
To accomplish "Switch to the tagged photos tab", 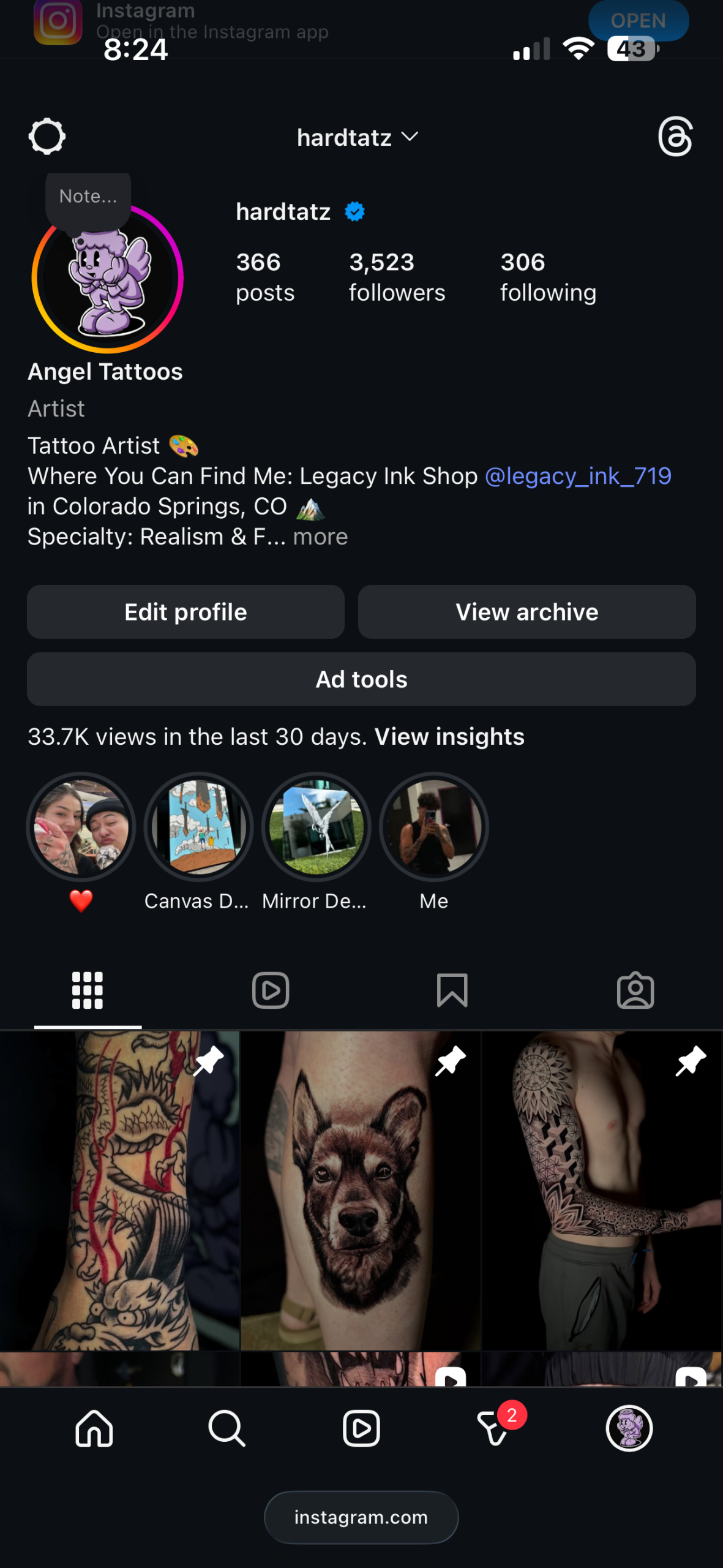I will click(635, 990).
